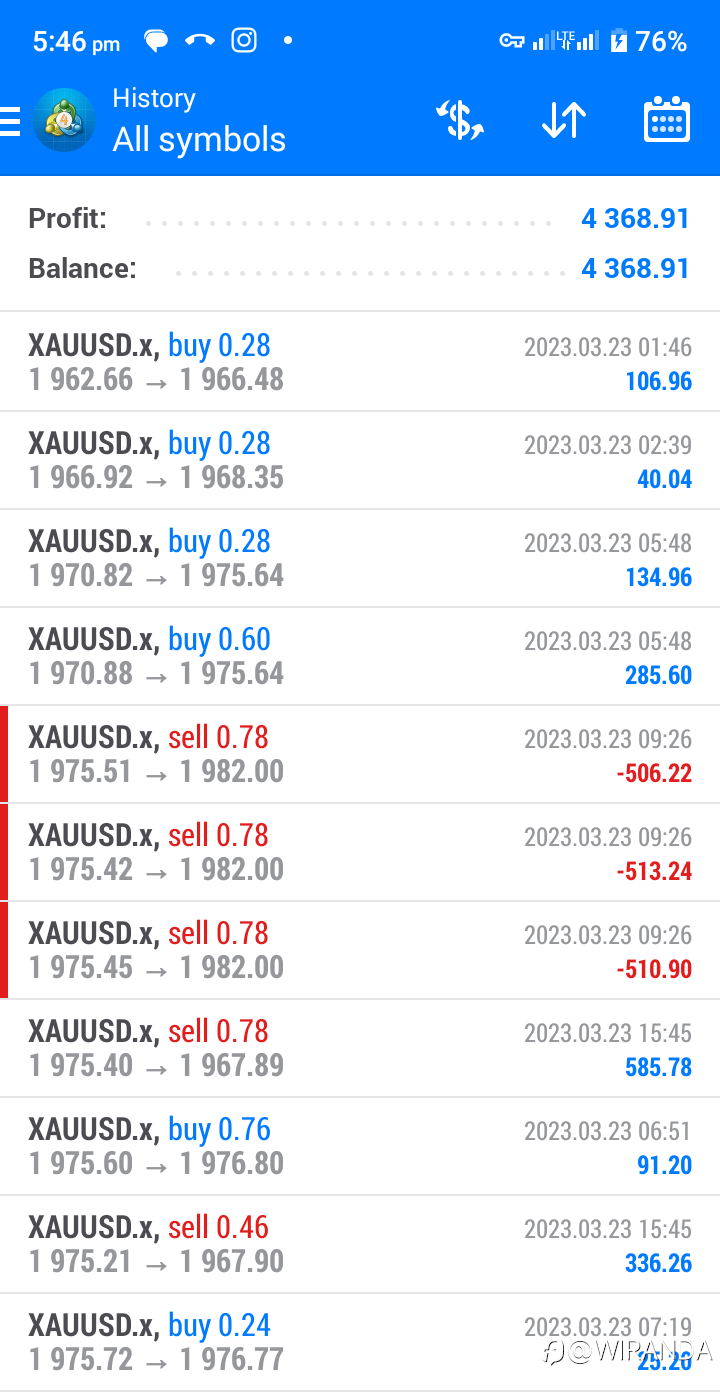
Task: Expand the trade with profit 40.04
Action: click(x=360, y=460)
